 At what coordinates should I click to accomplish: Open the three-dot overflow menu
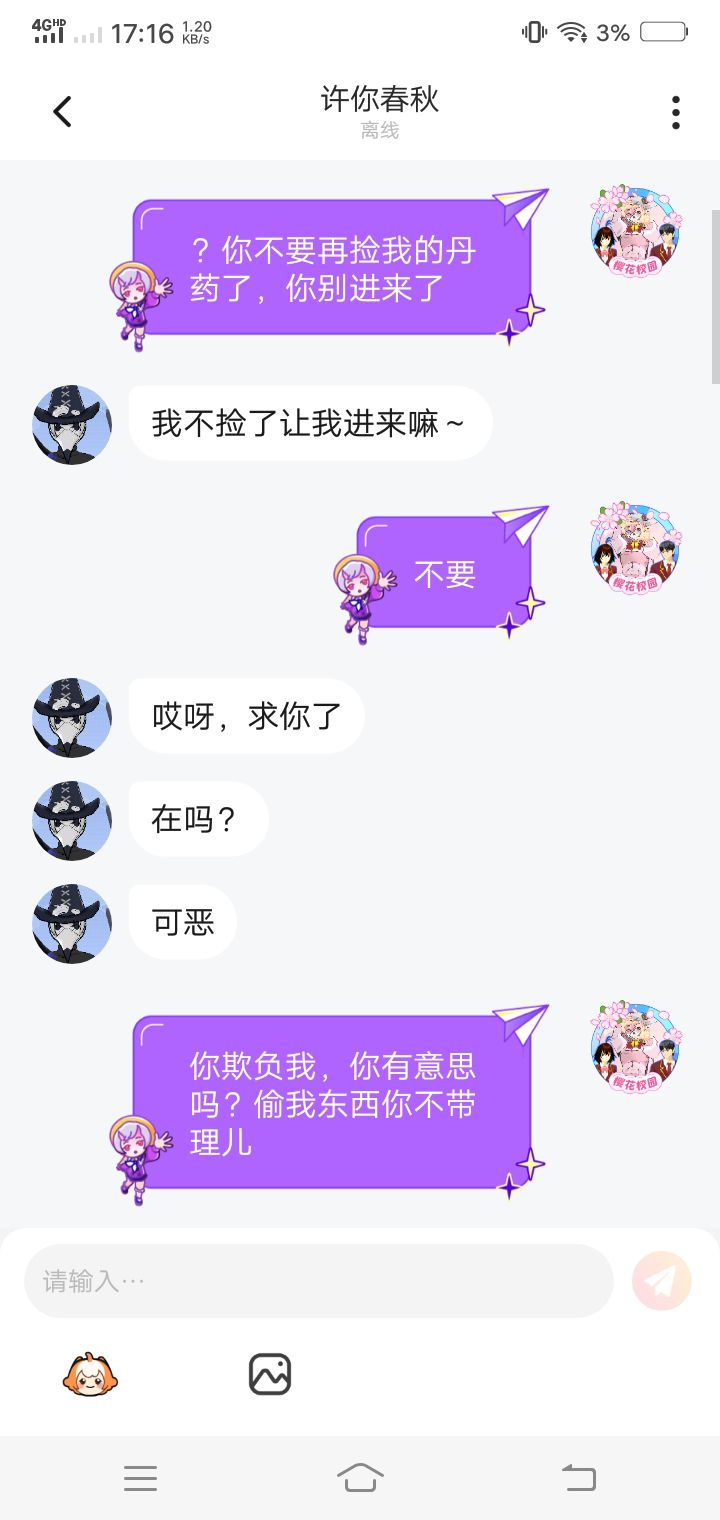[676, 113]
